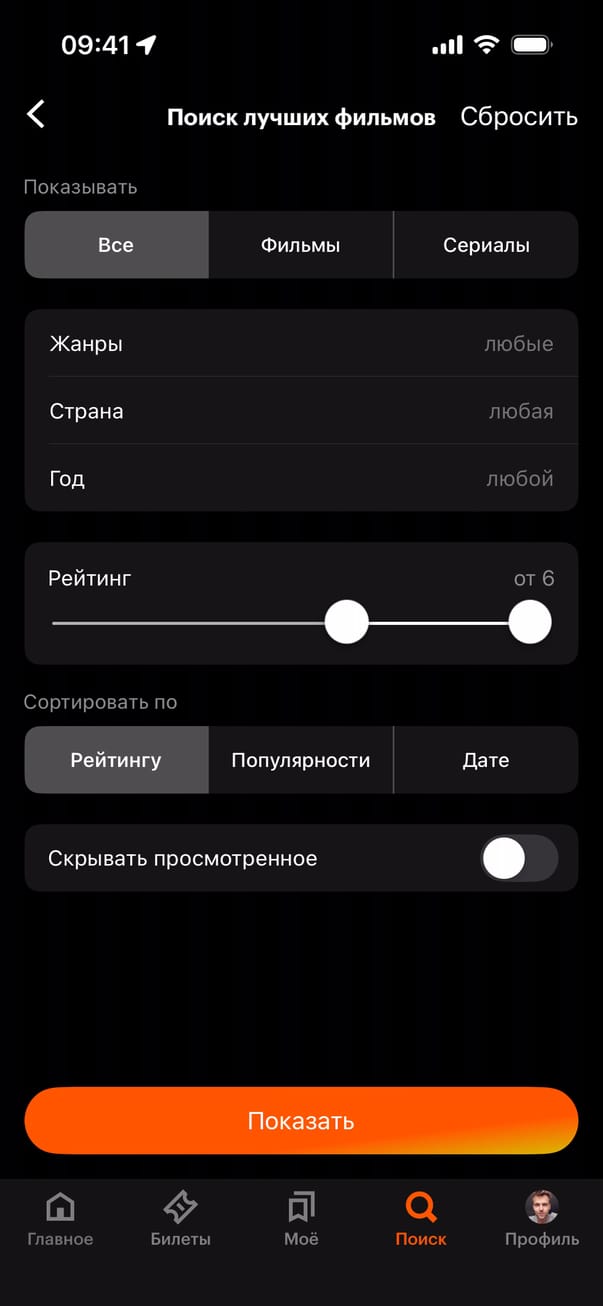Open the Моё tab
The height and width of the screenshot is (1306, 603).
(x=301, y=1220)
